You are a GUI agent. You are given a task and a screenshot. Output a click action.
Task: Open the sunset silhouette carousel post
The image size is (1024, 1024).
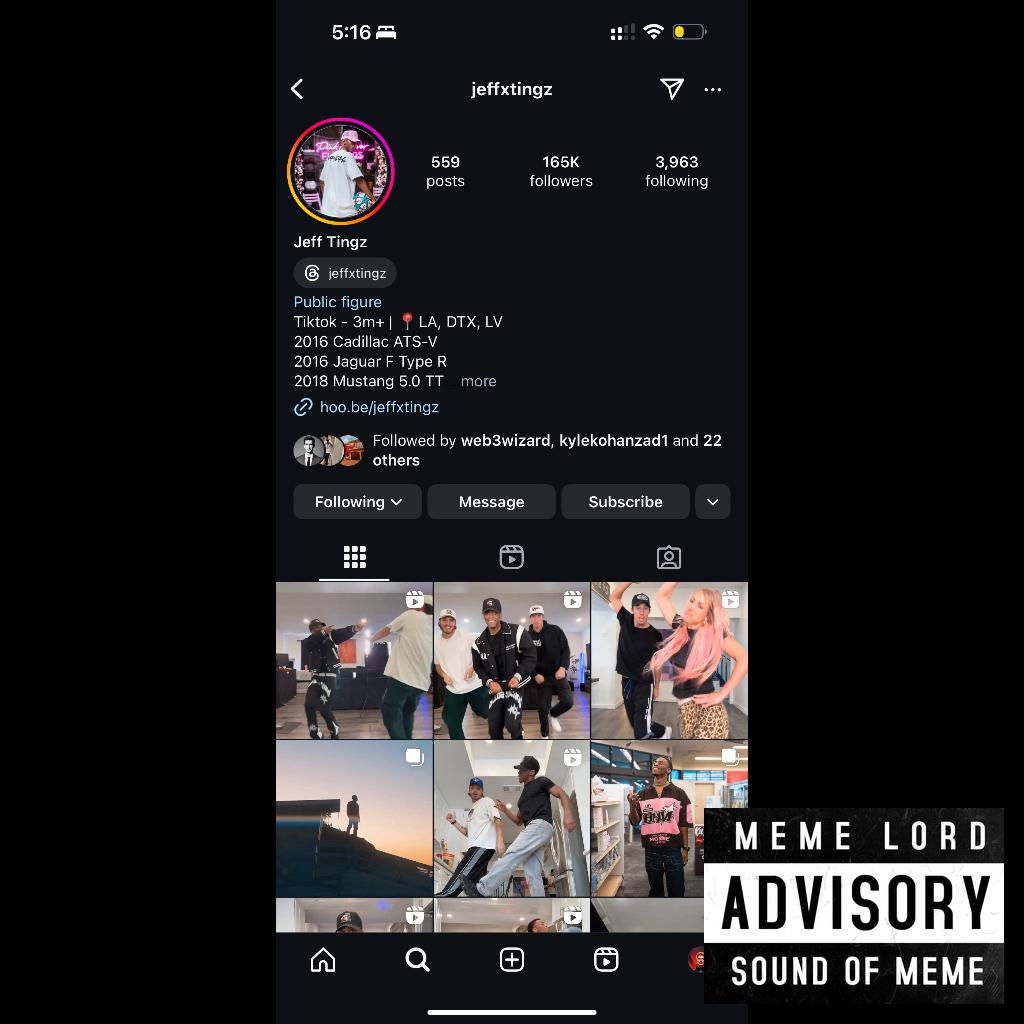click(354, 818)
